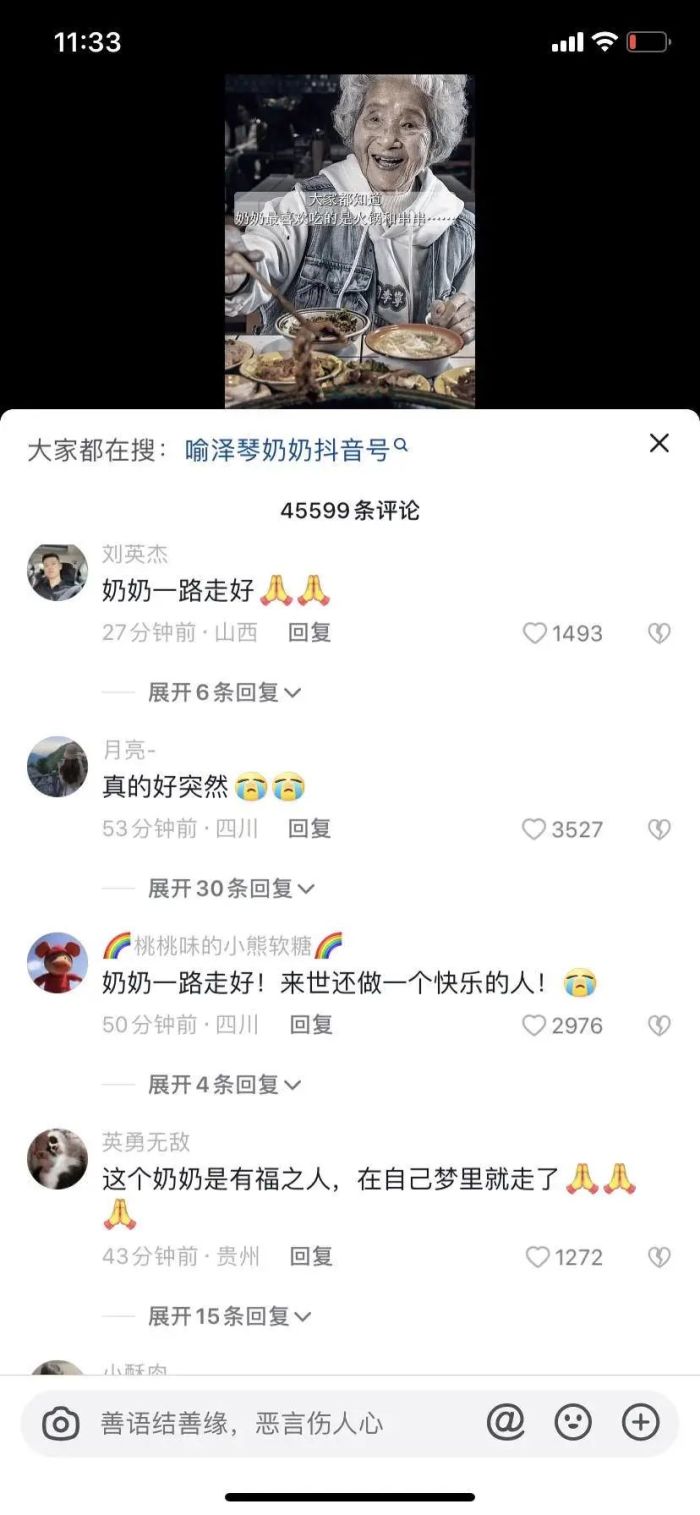This screenshot has height=1515, width=700.
Task: Reply to 刘英杰's comment
Action: (309, 632)
